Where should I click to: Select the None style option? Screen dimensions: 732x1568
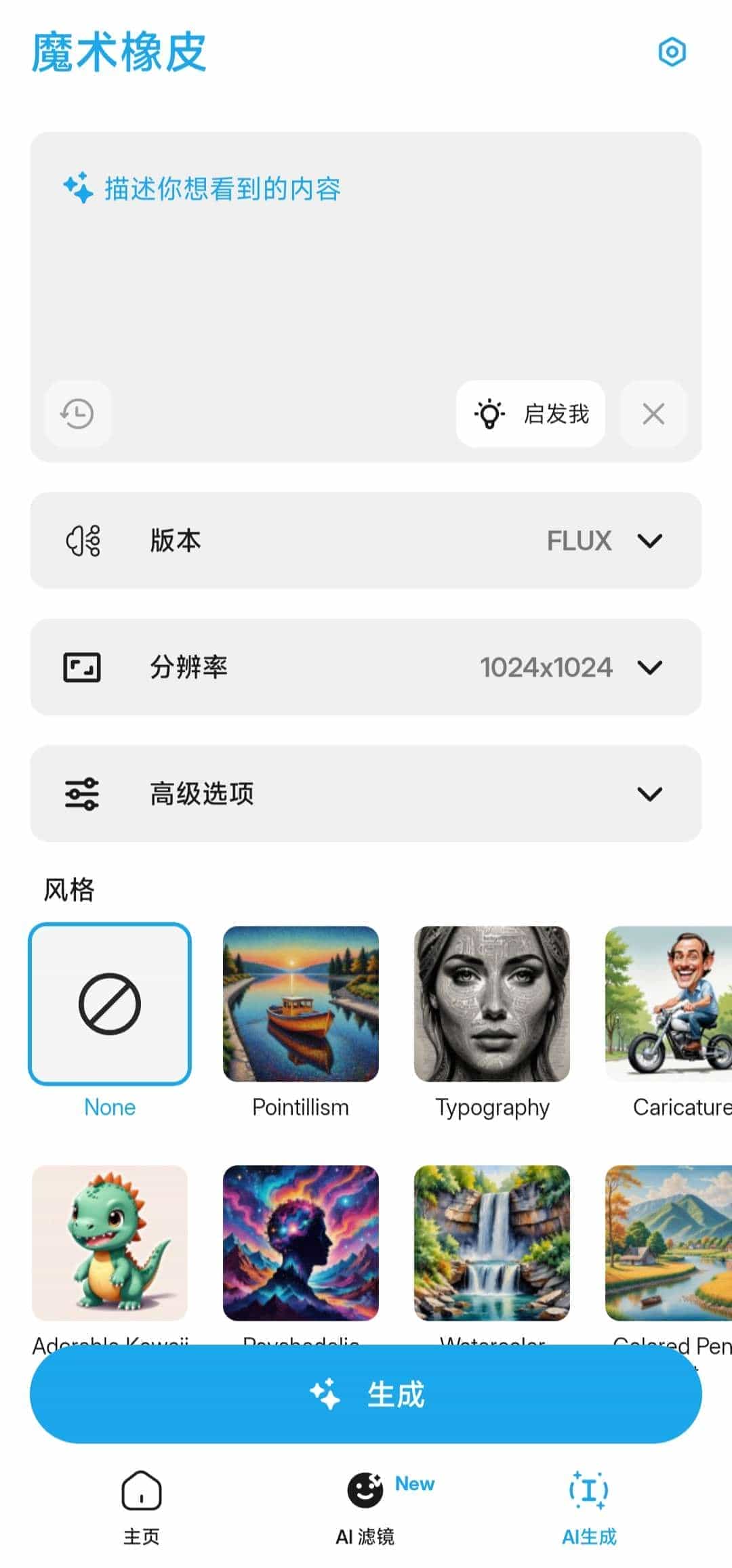pyautogui.click(x=110, y=1005)
